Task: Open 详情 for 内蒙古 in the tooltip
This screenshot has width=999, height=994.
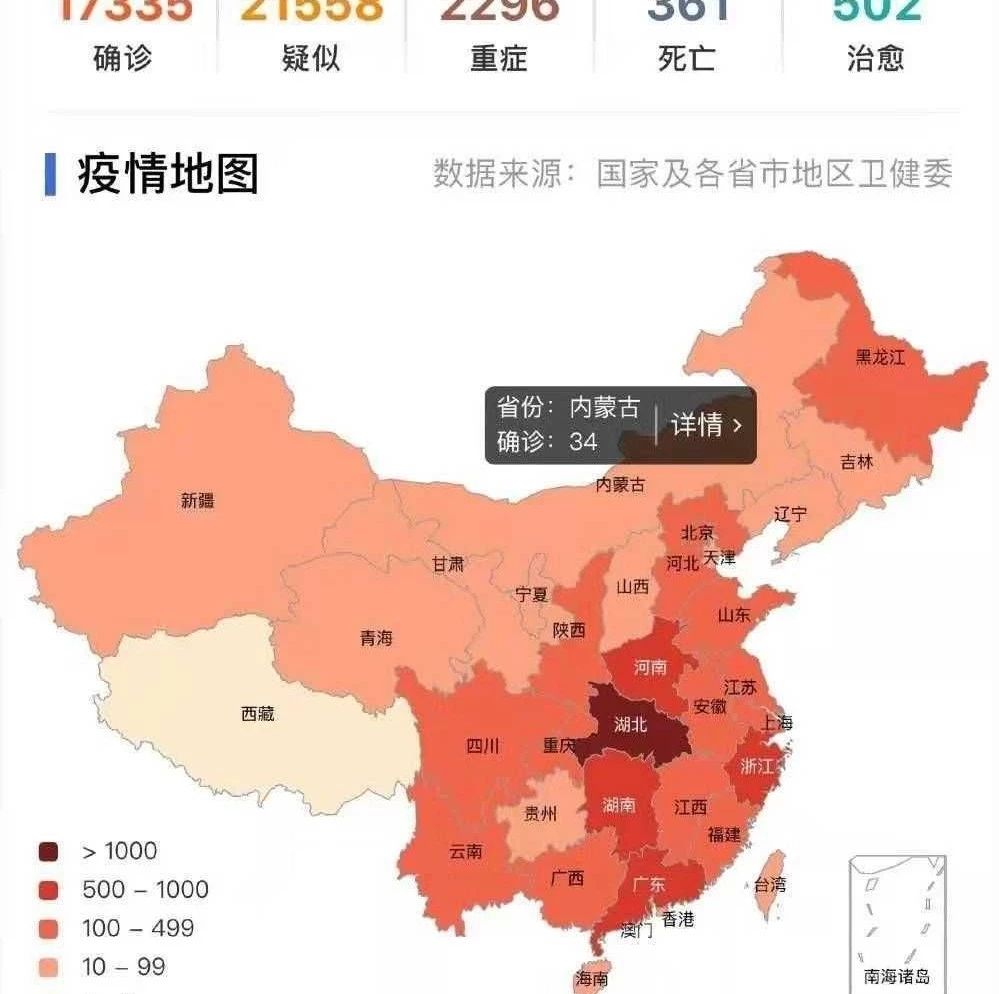Action: pos(706,425)
